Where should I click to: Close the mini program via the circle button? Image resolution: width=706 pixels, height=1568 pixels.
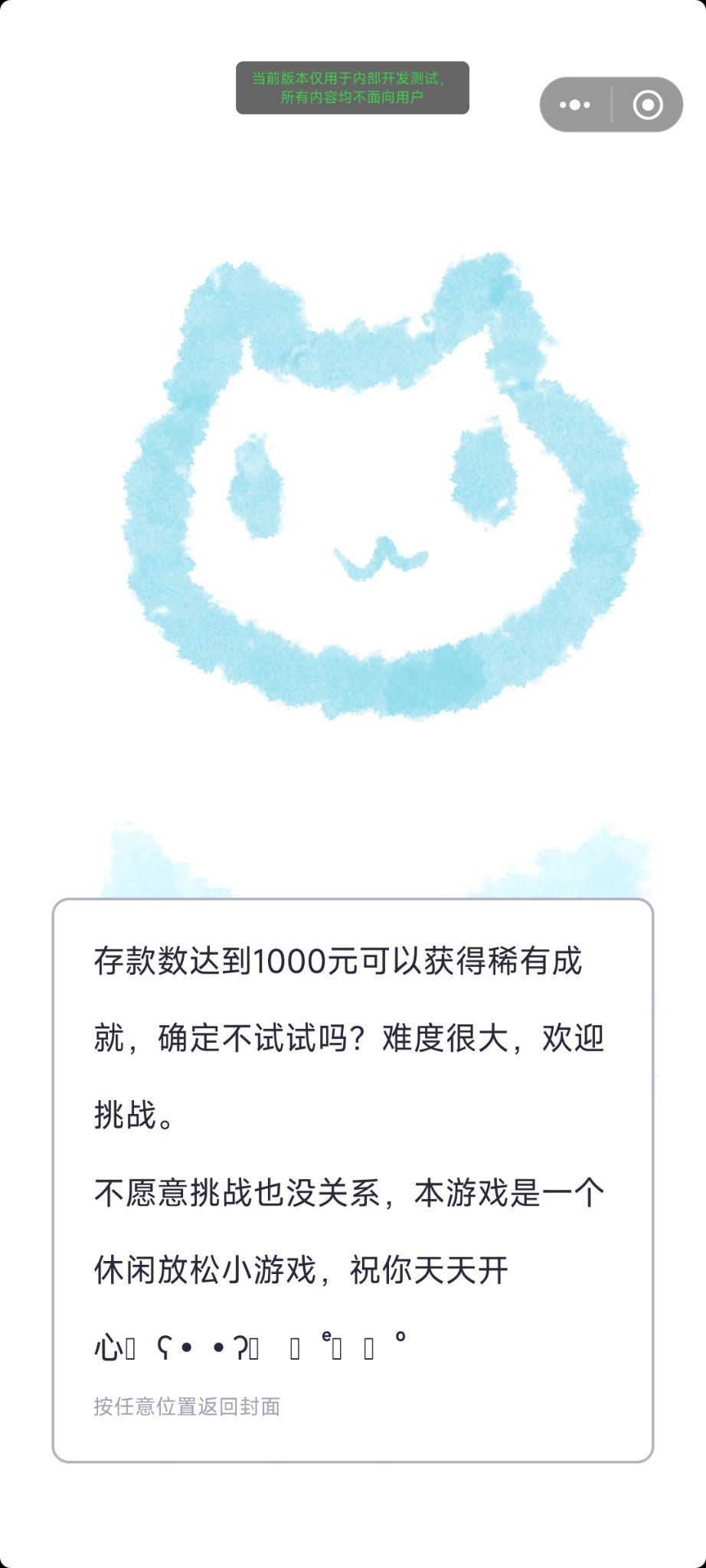click(648, 105)
